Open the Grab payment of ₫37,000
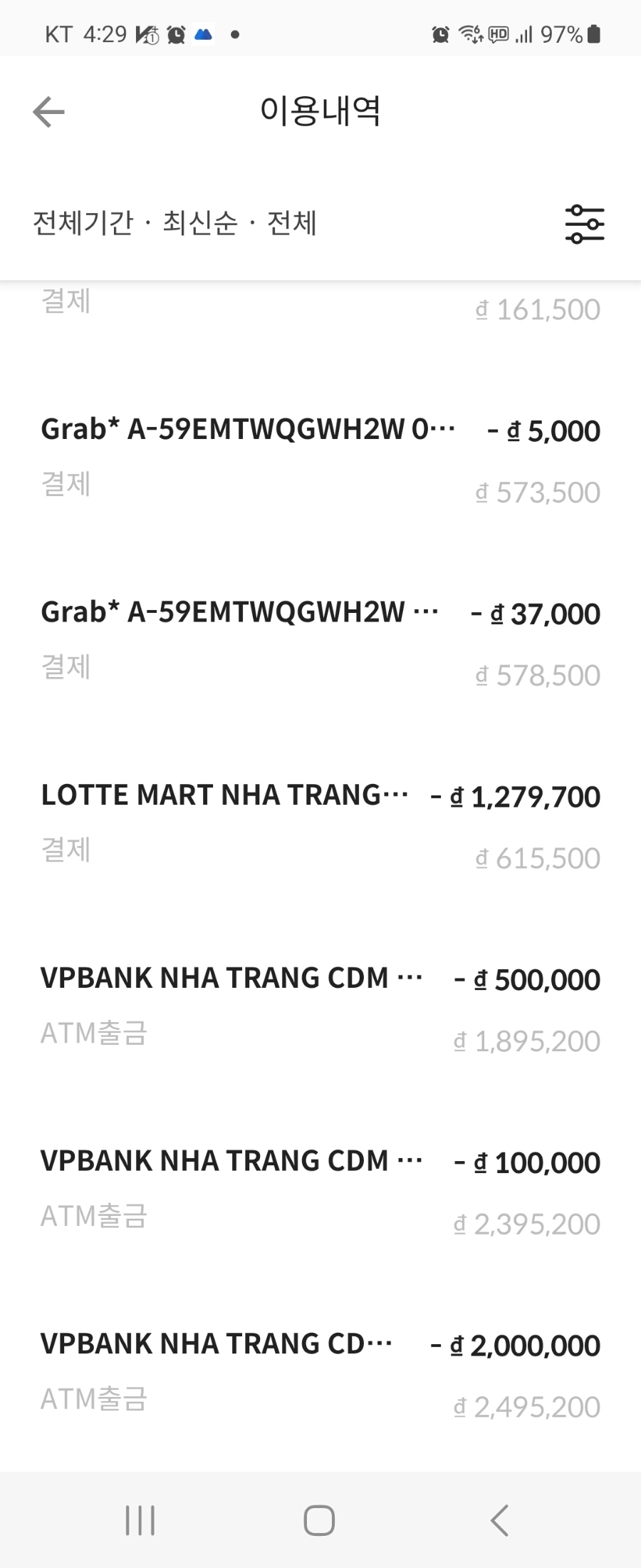This screenshot has width=641, height=1568. point(320,643)
